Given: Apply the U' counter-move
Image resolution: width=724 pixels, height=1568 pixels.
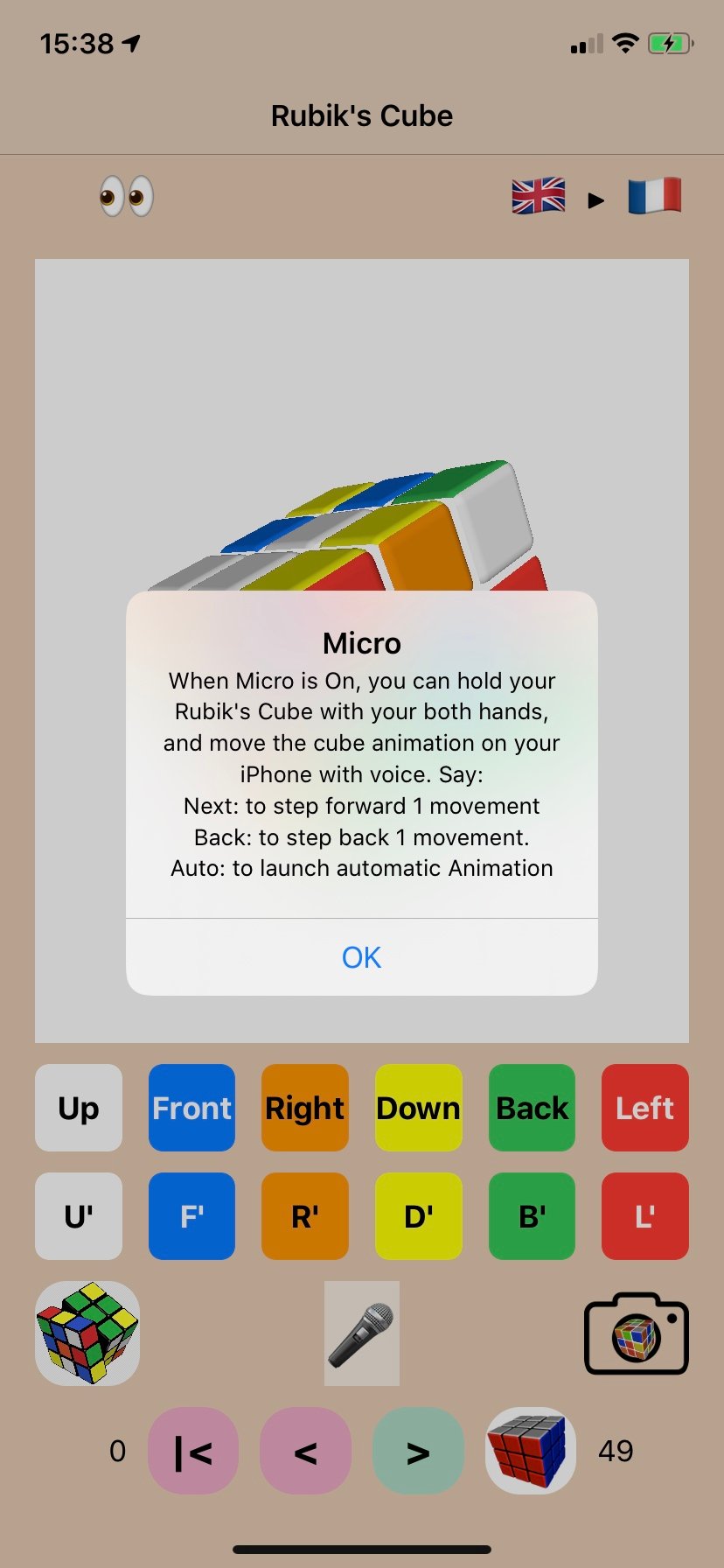Looking at the screenshot, I should tap(79, 1216).
